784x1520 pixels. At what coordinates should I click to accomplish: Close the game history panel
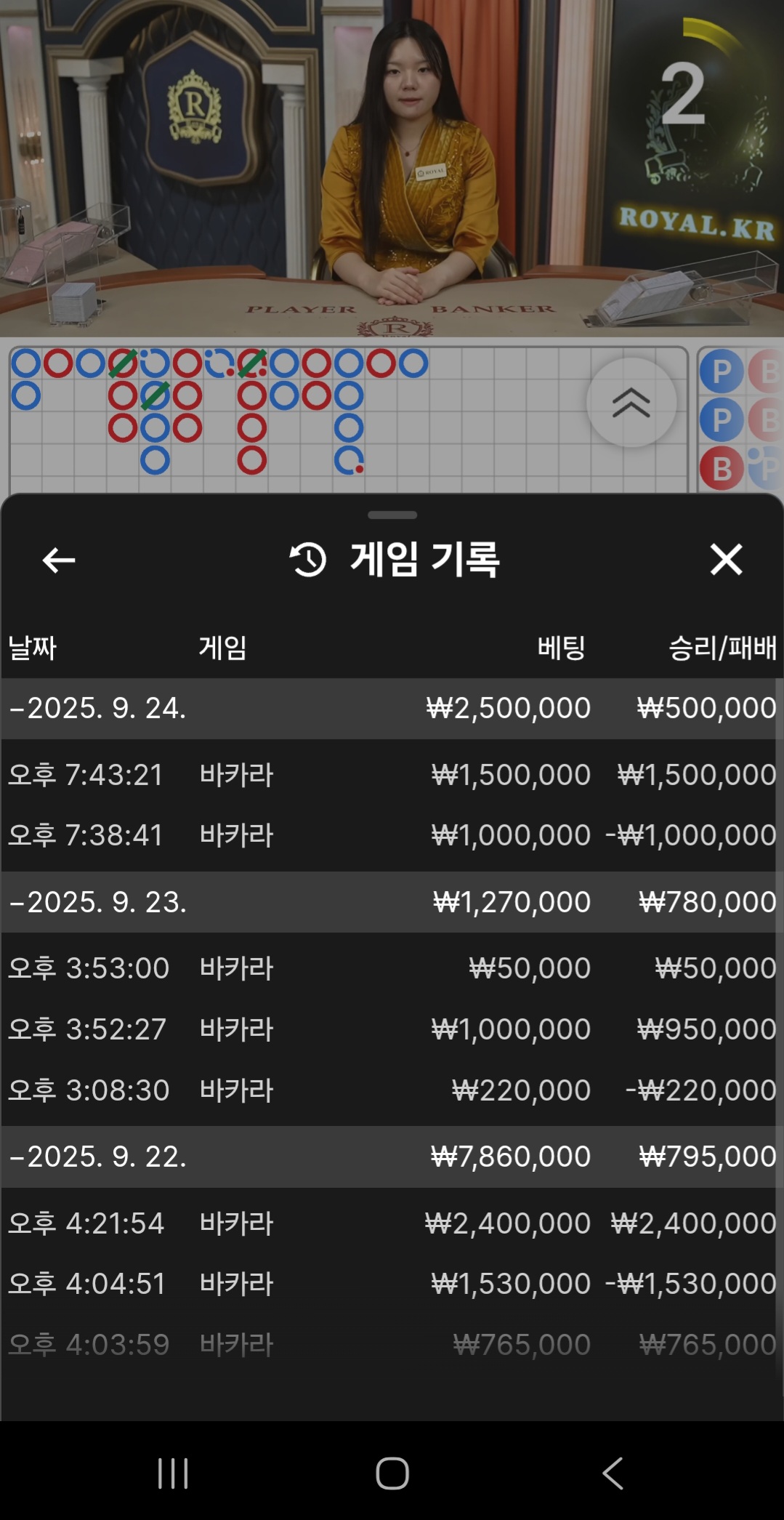coord(726,560)
